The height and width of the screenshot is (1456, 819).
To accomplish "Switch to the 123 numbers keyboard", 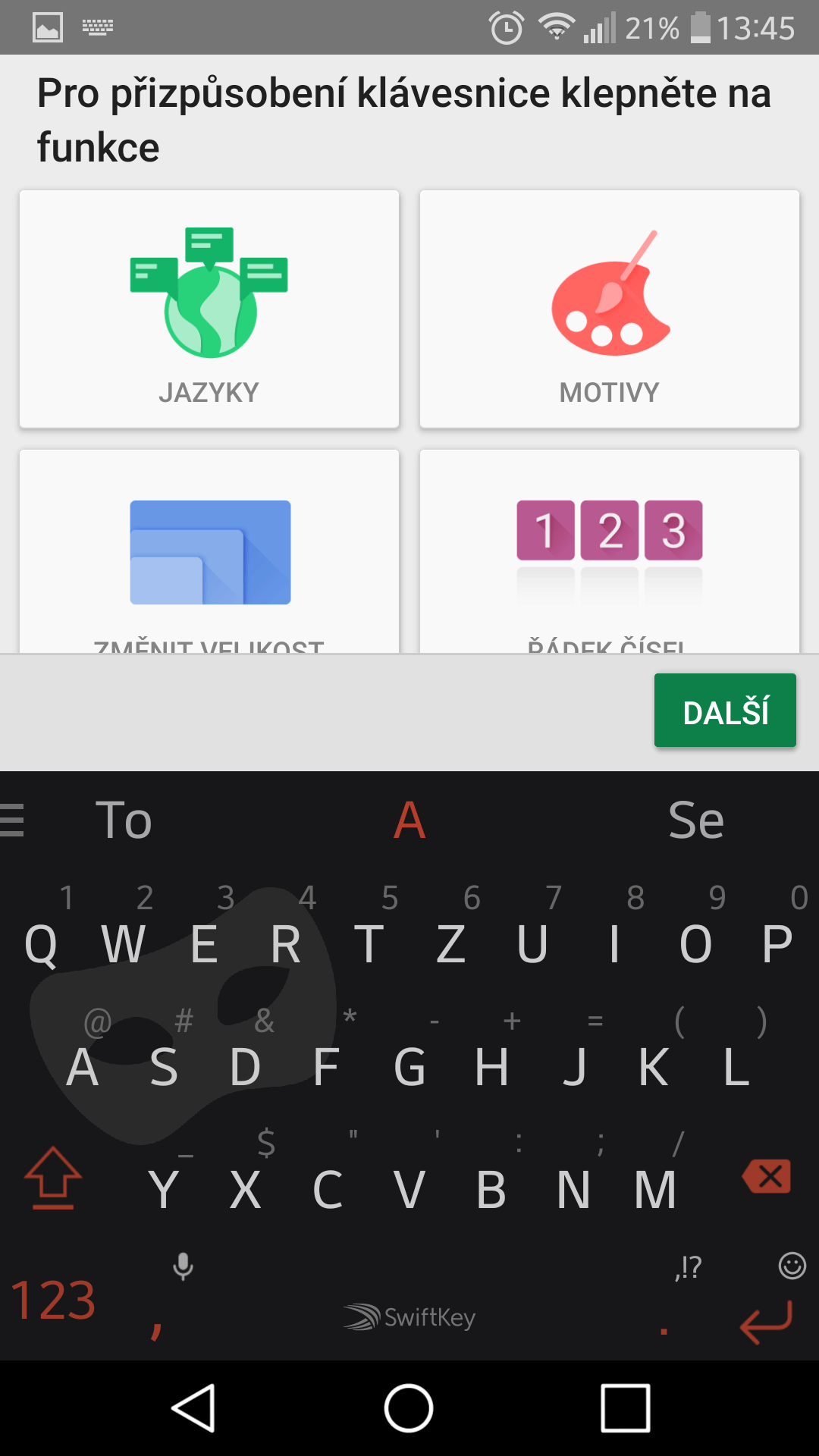I will pyautogui.click(x=53, y=1300).
